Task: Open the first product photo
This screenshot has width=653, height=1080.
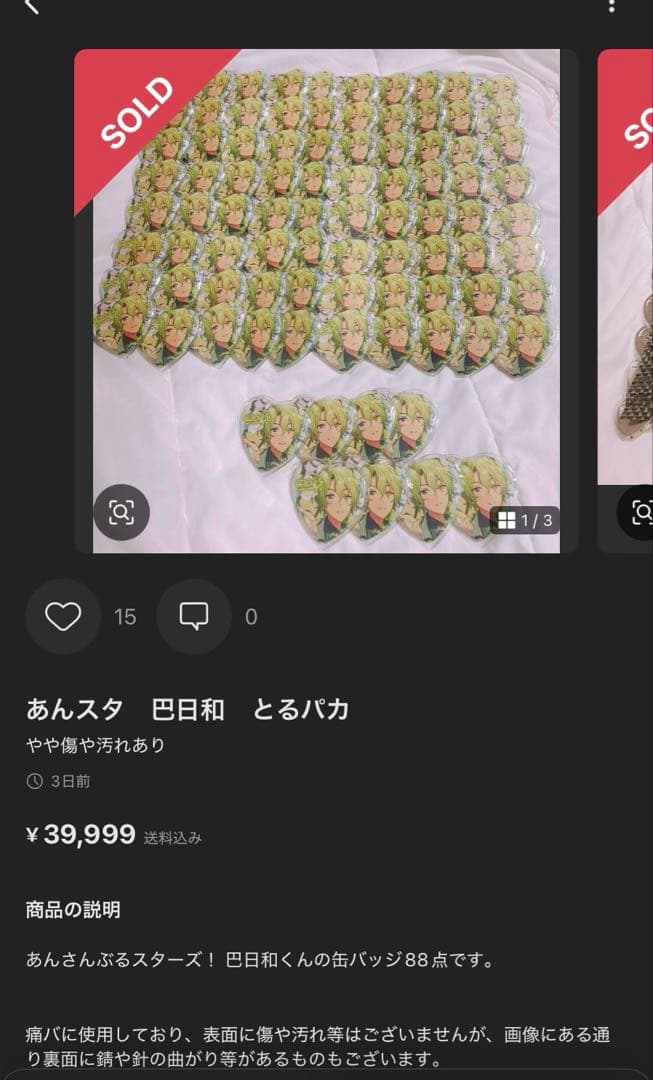Action: click(326, 300)
